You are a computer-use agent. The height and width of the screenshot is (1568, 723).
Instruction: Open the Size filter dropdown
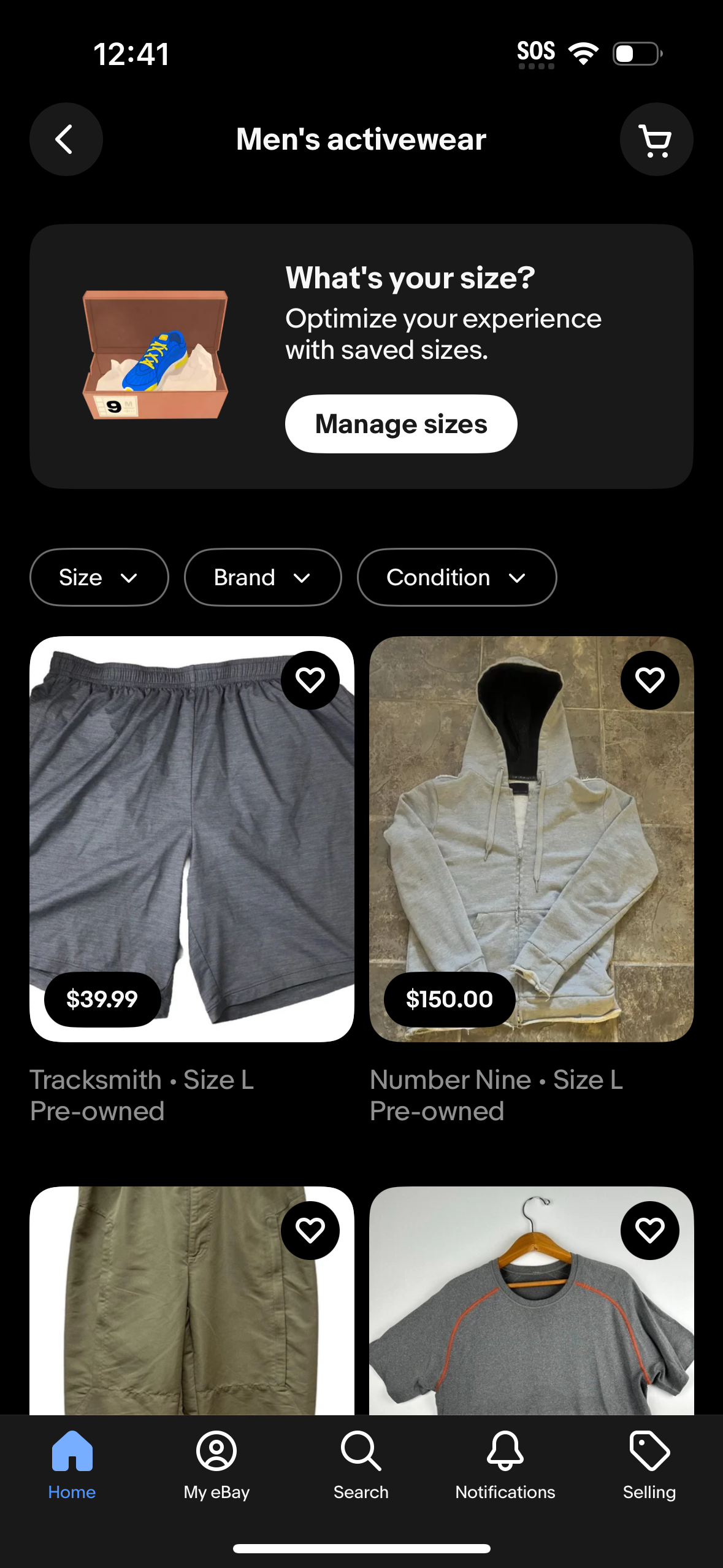[99, 577]
